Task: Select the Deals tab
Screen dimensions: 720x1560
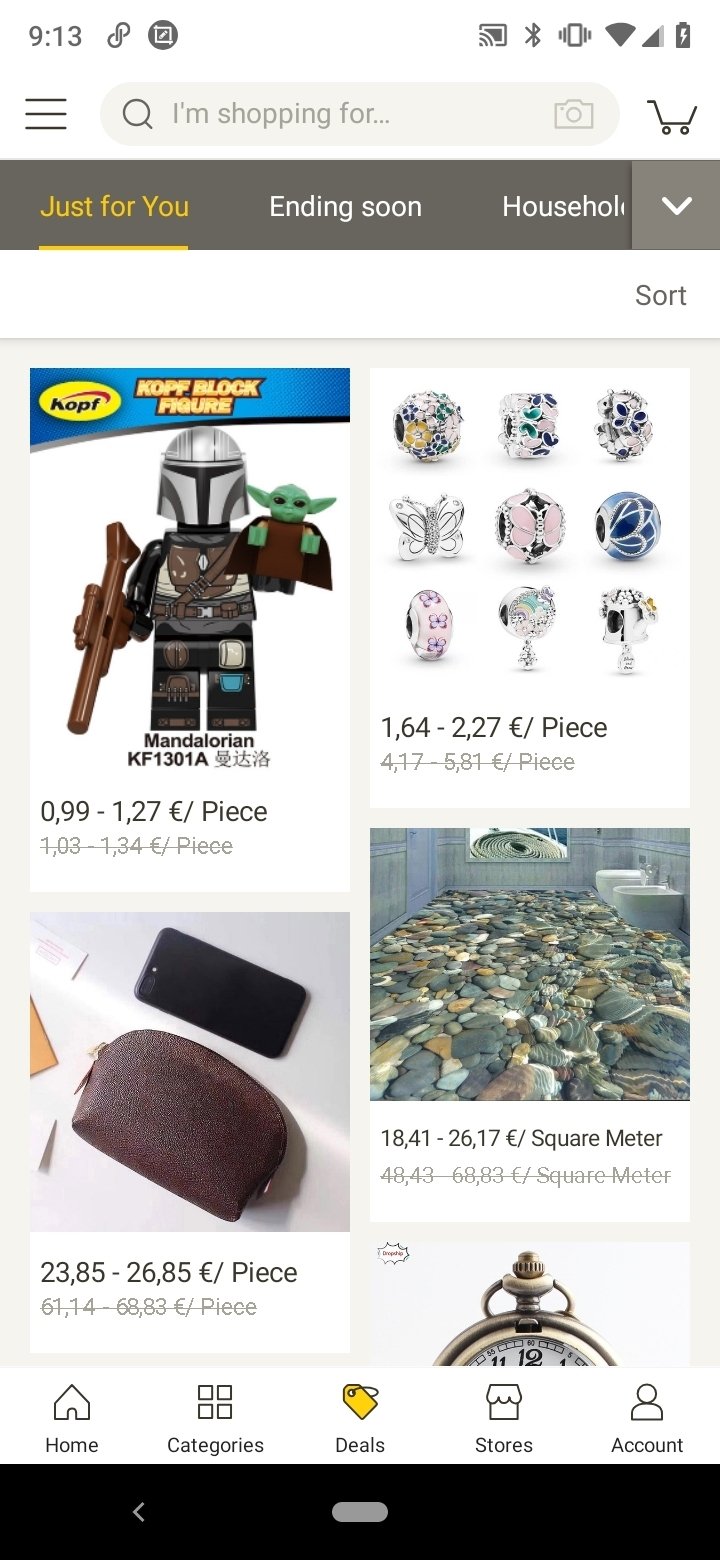Action: [x=360, y=1418]
